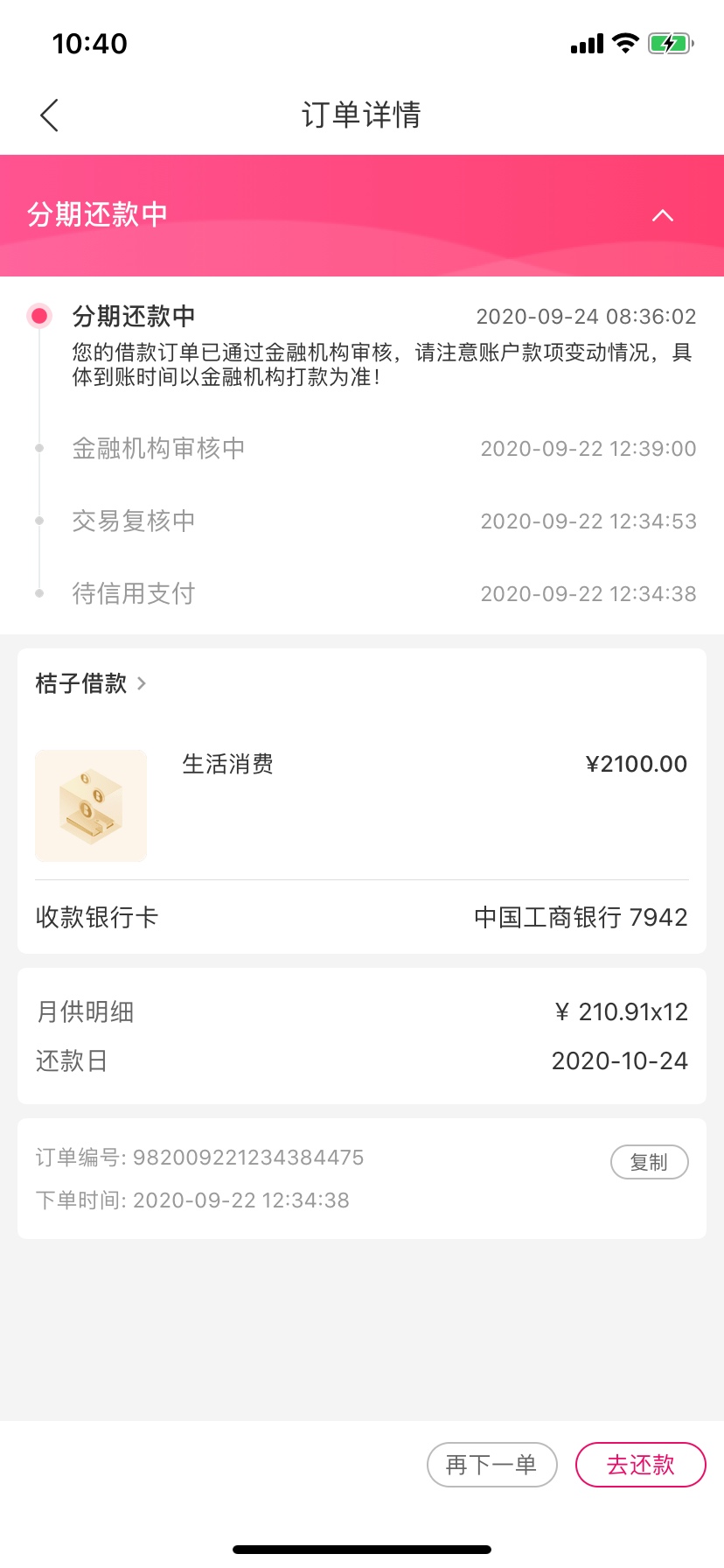Collapse the 分期还款中 status timeline

[663, 215]
